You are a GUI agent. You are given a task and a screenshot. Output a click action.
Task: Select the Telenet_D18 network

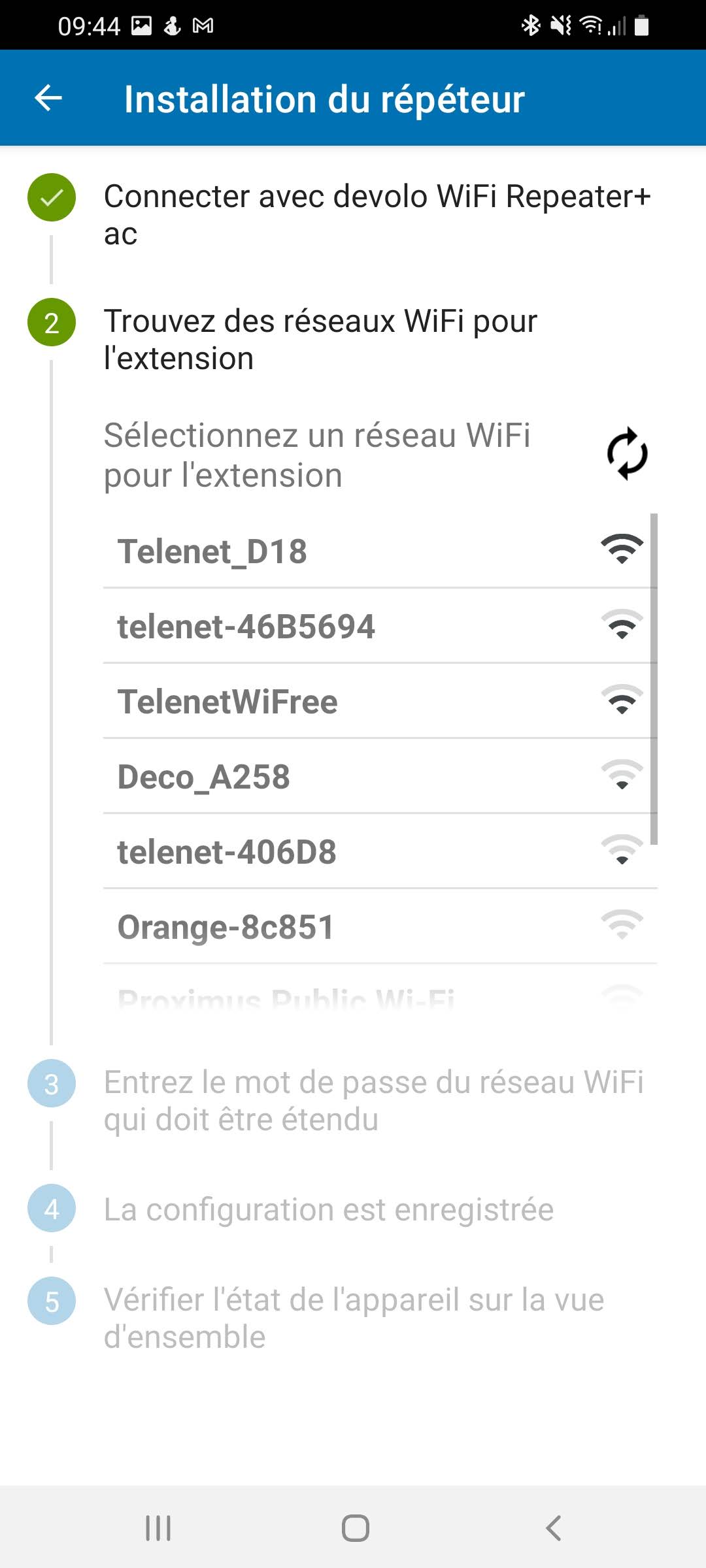(379, 551)
